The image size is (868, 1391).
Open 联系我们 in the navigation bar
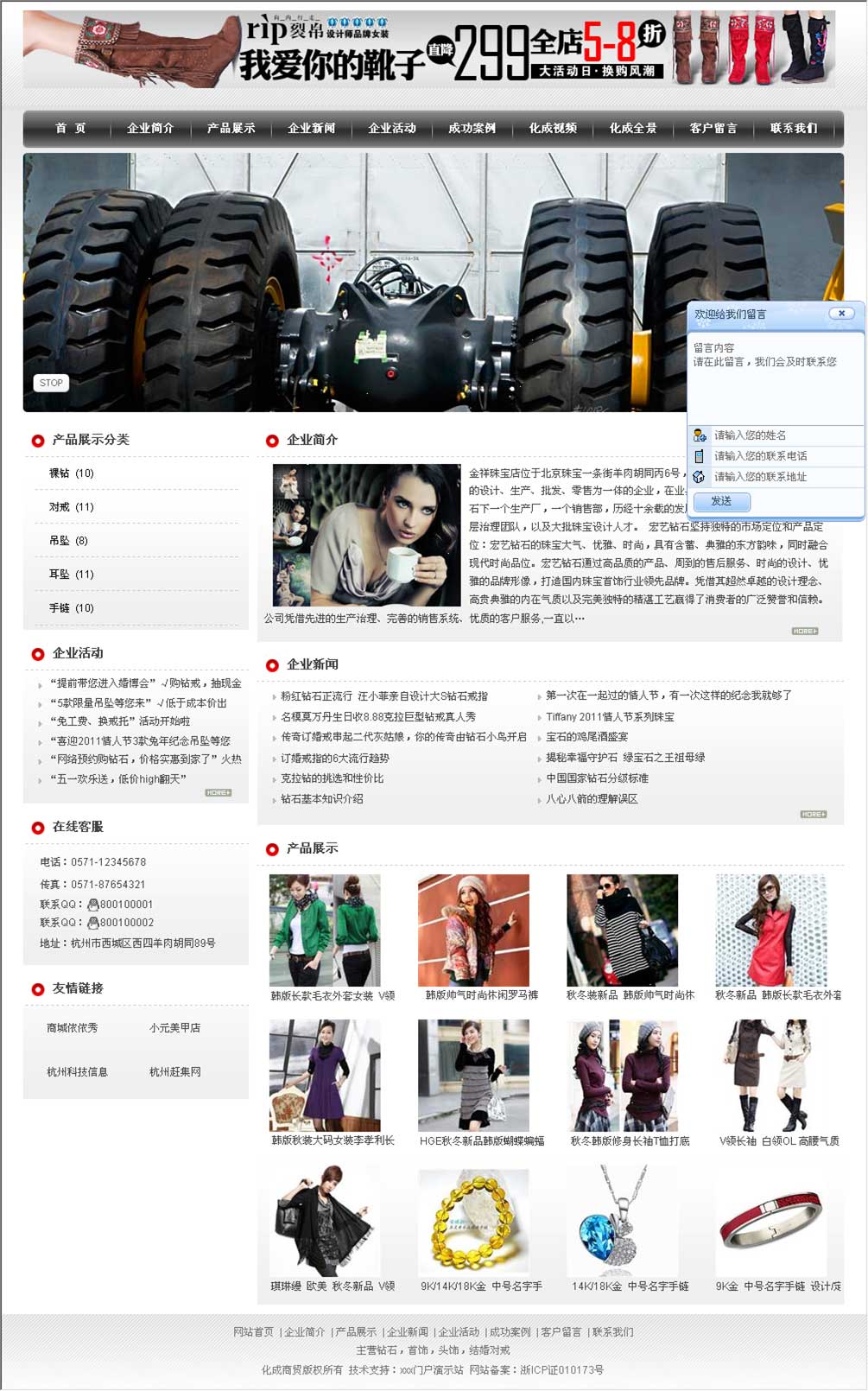(793, 128)
